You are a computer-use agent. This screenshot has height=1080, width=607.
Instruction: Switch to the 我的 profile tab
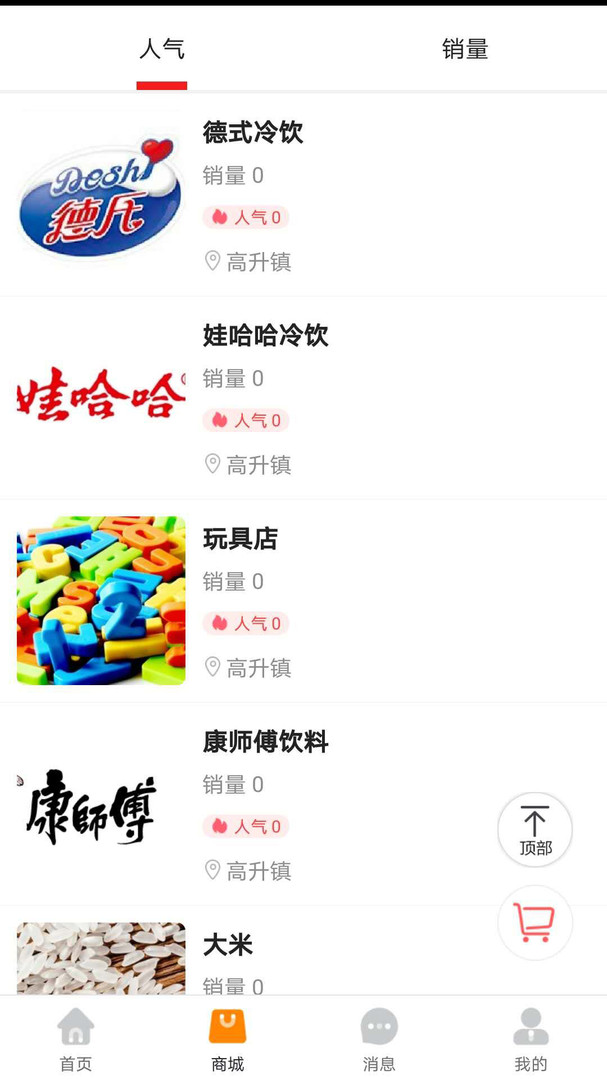coord(531,1038)
